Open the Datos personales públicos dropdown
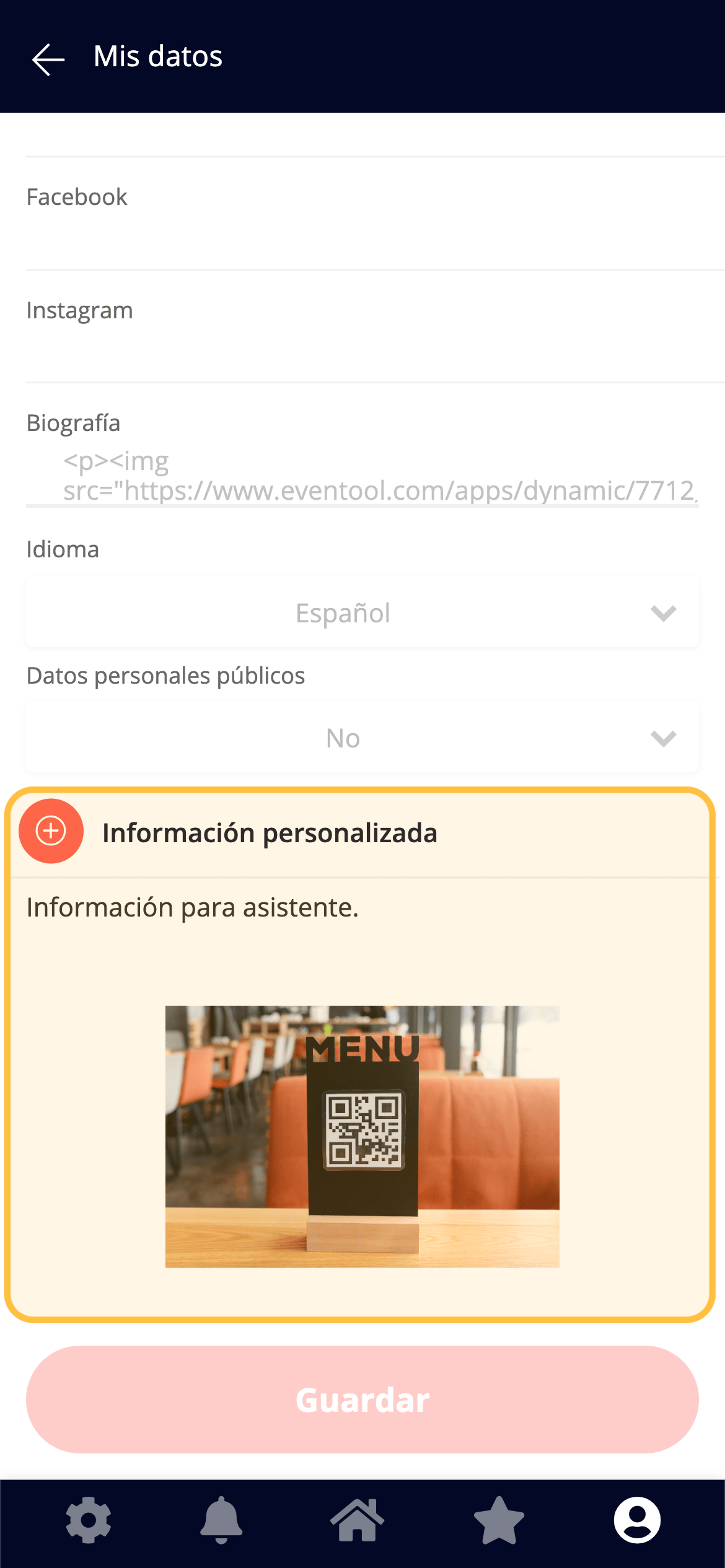Viewport: 725px width, 1568px height. pos(362,738)
